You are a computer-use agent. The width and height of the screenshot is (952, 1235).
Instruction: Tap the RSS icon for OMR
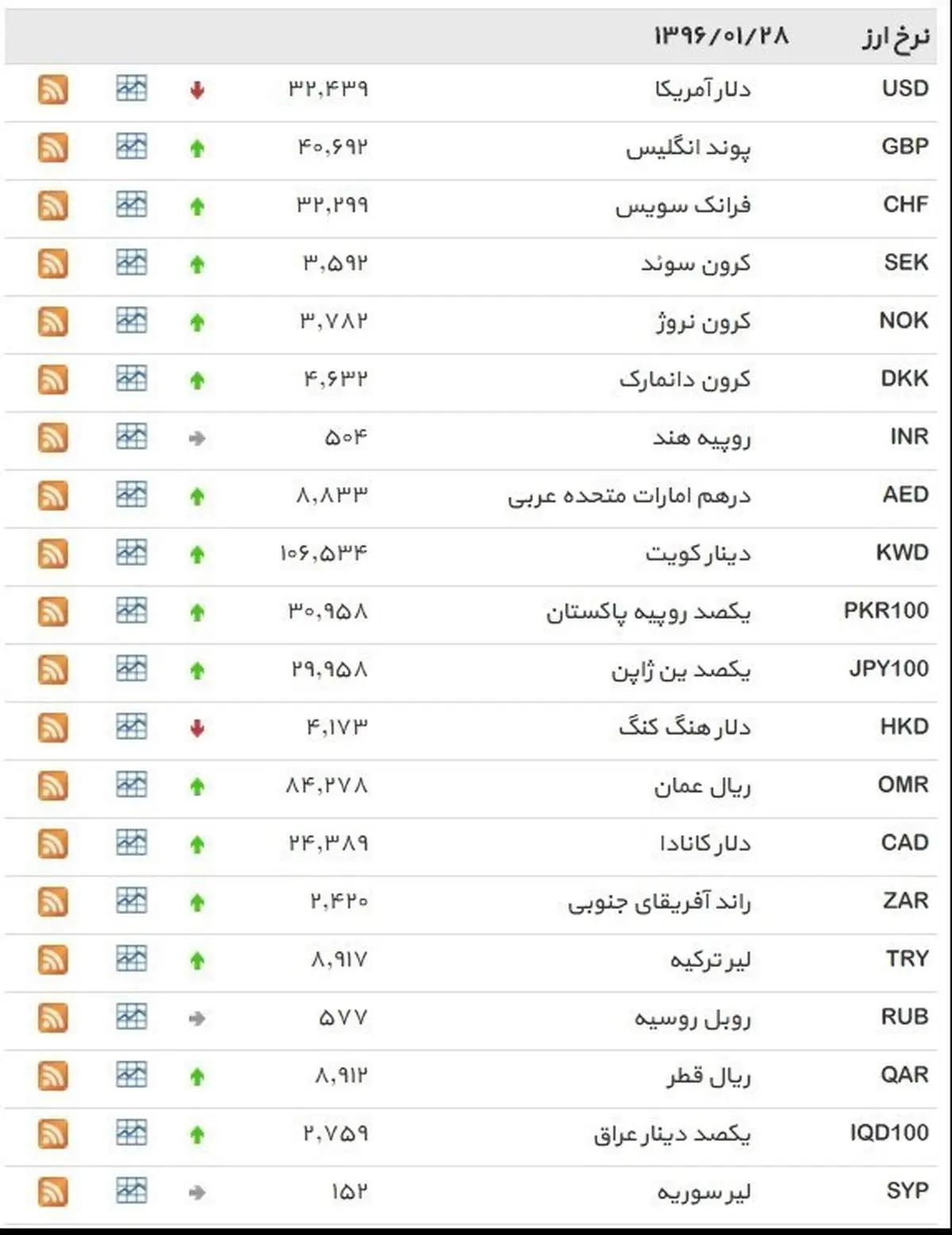tap(52, 785)
